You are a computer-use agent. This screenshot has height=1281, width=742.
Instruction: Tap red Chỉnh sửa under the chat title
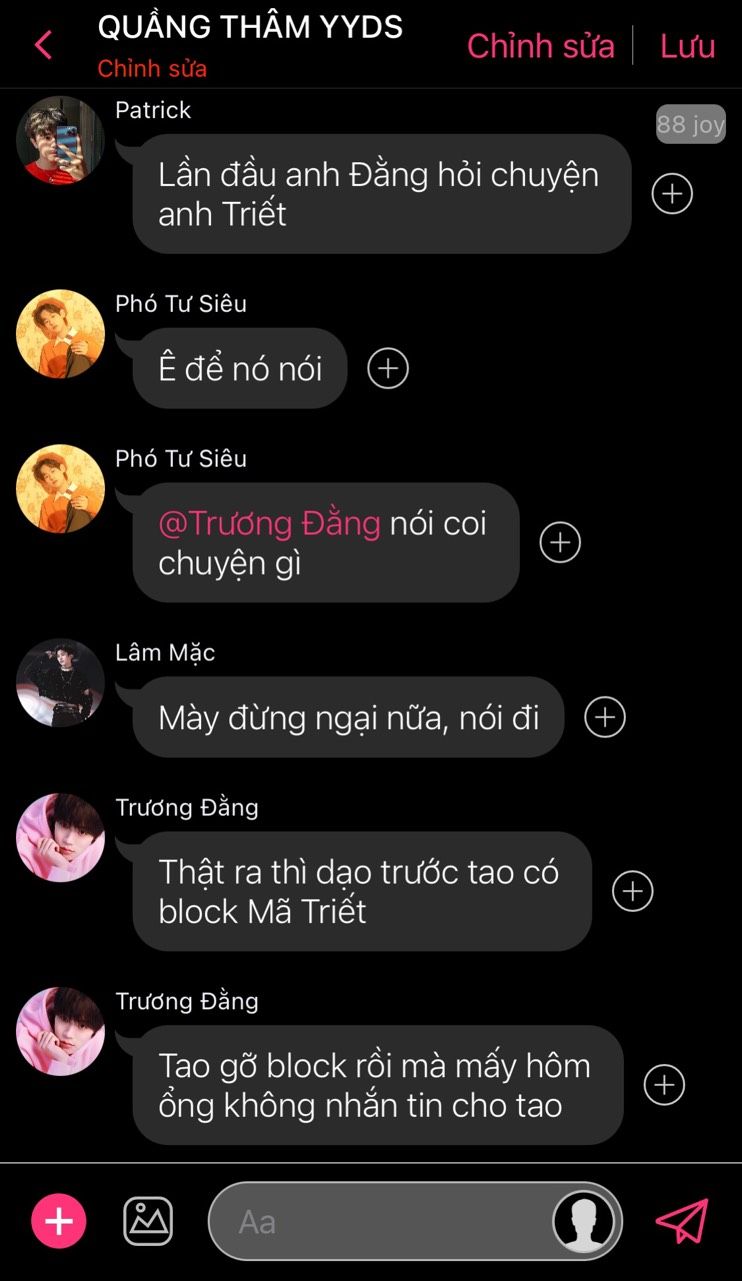click(x=152, y=70)
